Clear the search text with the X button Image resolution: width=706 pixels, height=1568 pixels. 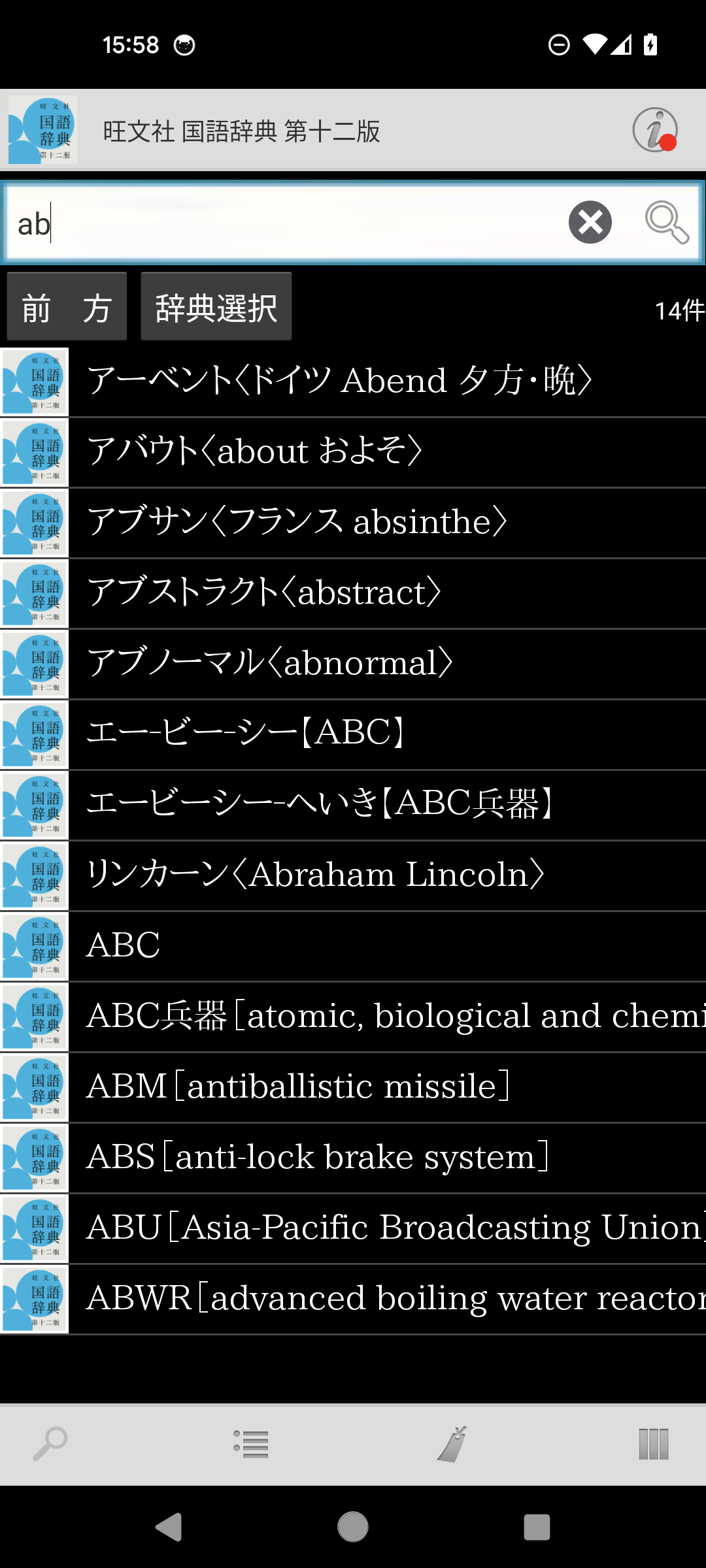pos(590,222)
